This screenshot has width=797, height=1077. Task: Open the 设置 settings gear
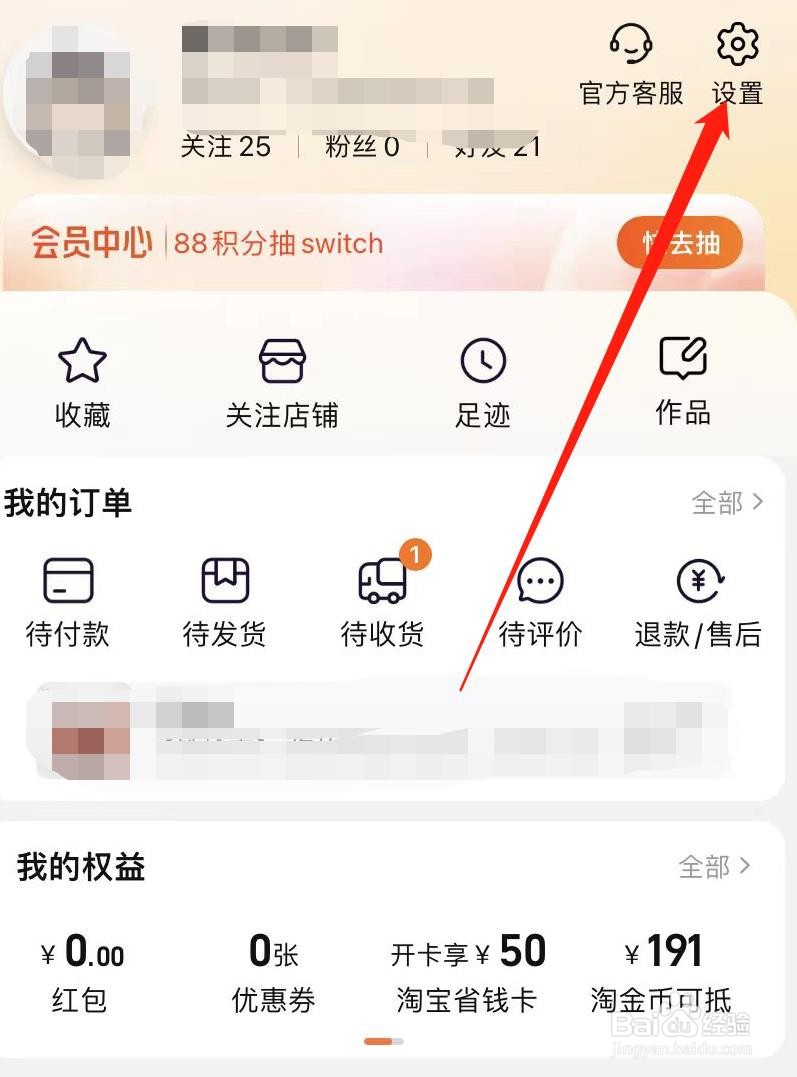pos(737,45)
